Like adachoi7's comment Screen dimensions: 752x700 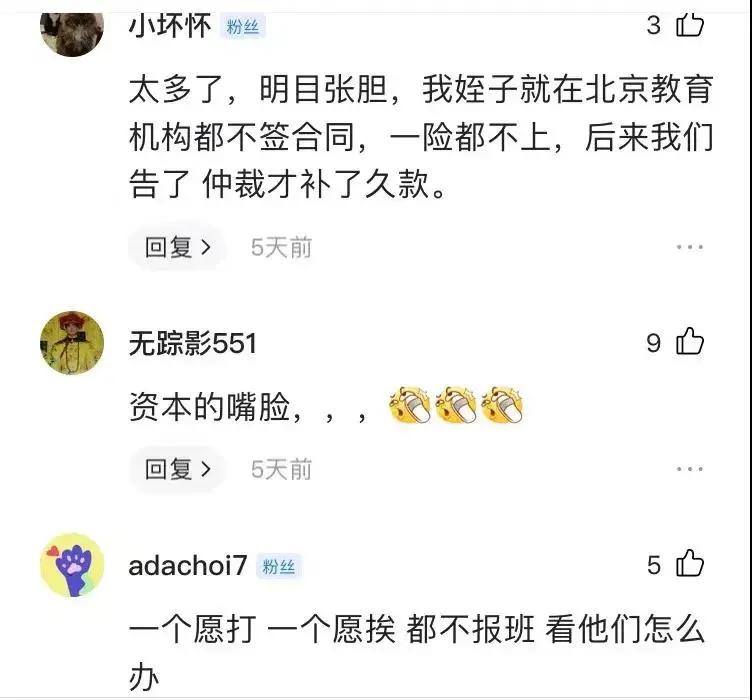point(690,565)
